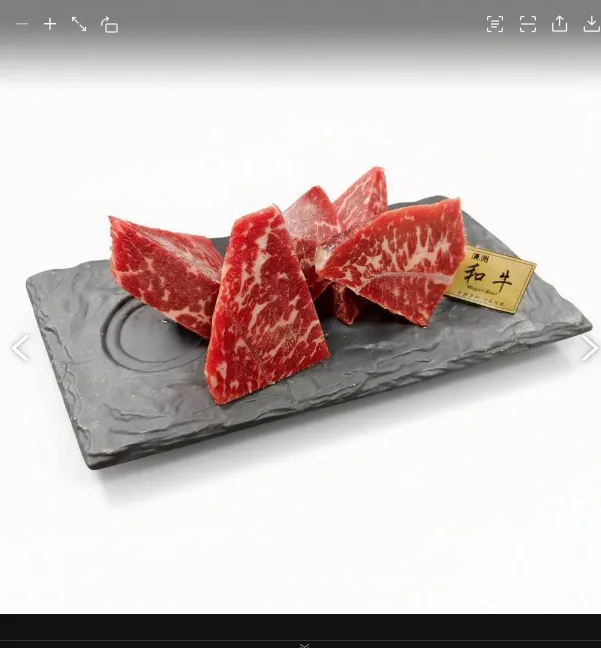Extract text from the image

(495, 24)
